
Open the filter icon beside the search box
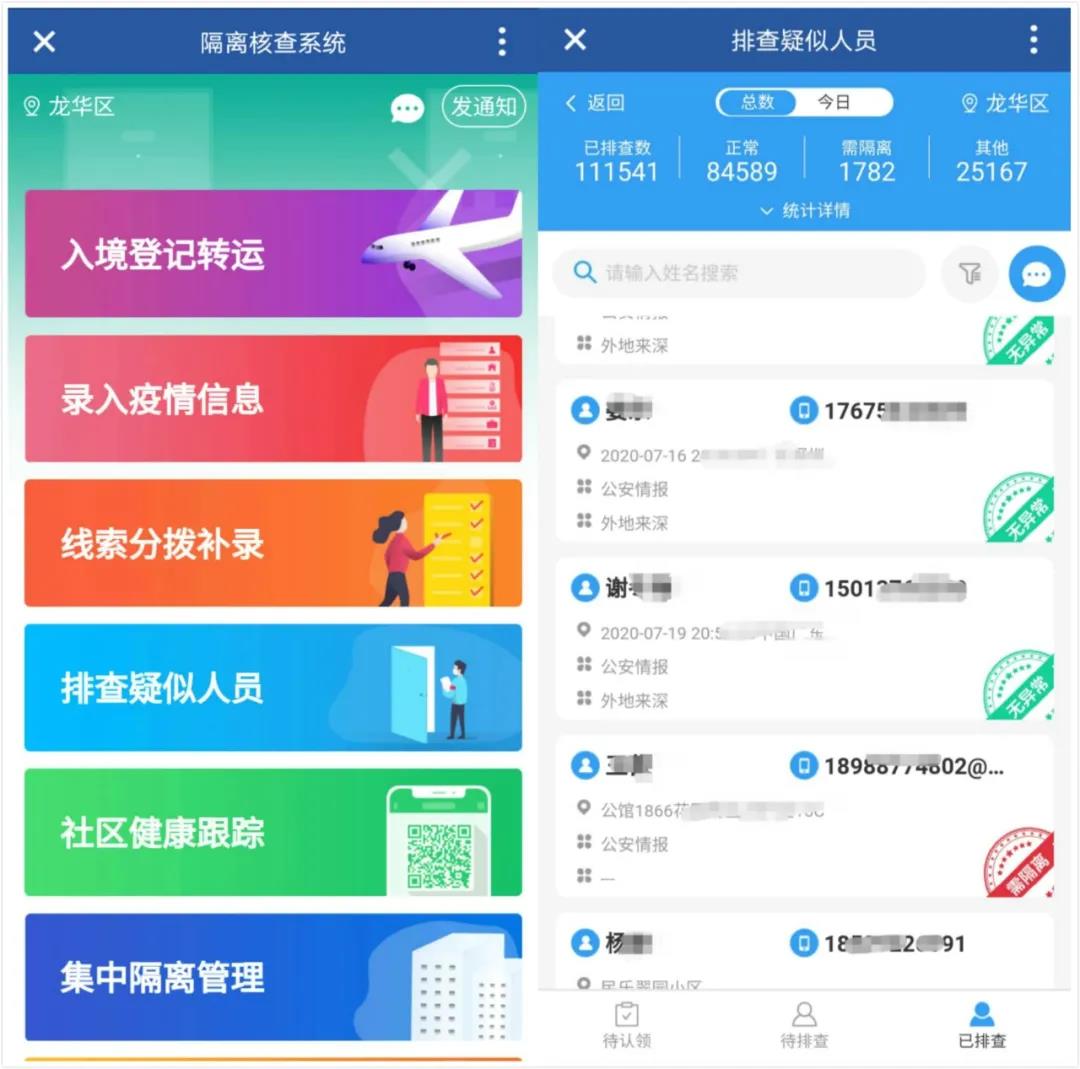[970, 273]
